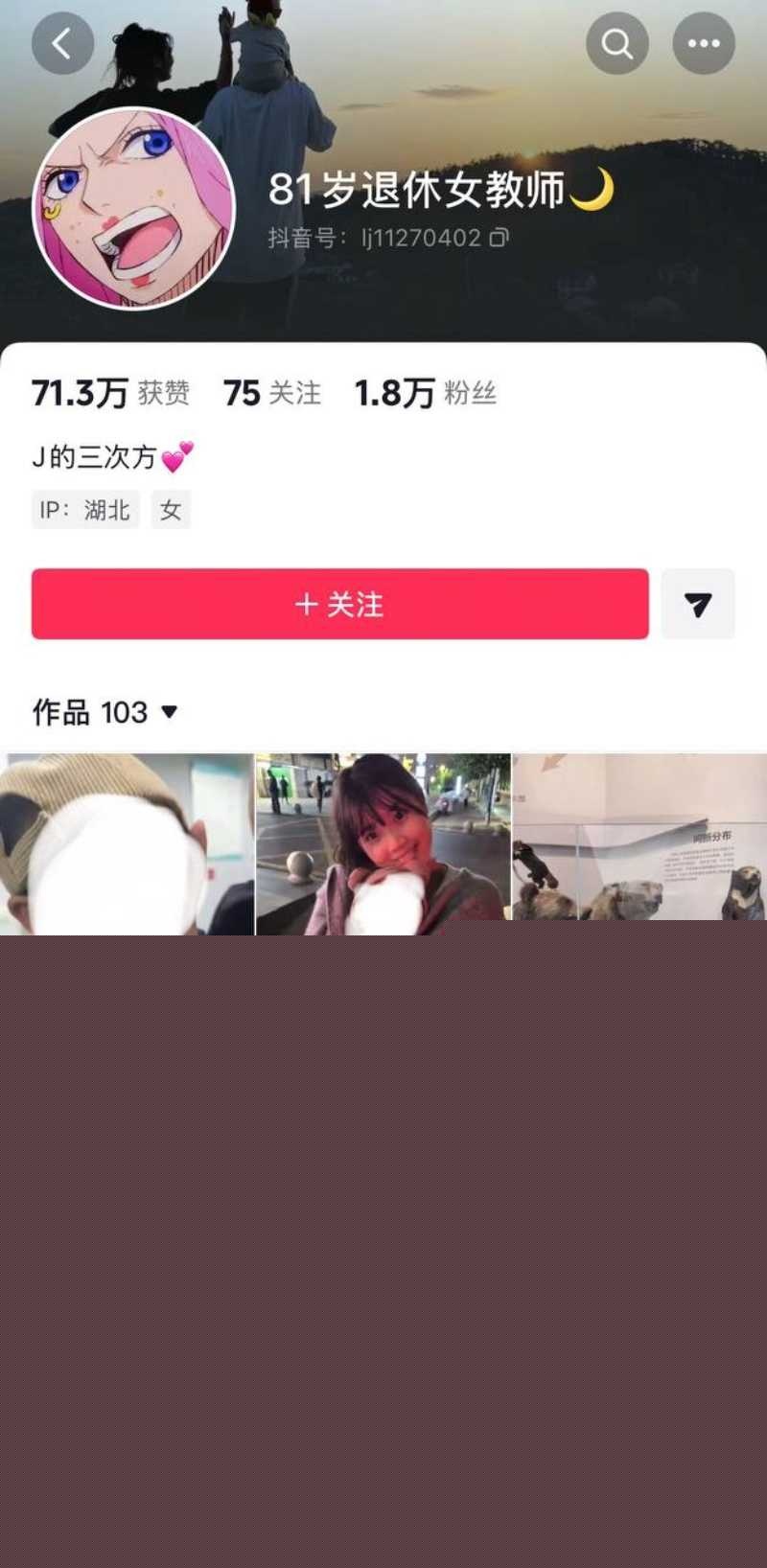767x1568 pixels.
Task: Tap the 女 gender tag
Action: (x=171, y=510)
